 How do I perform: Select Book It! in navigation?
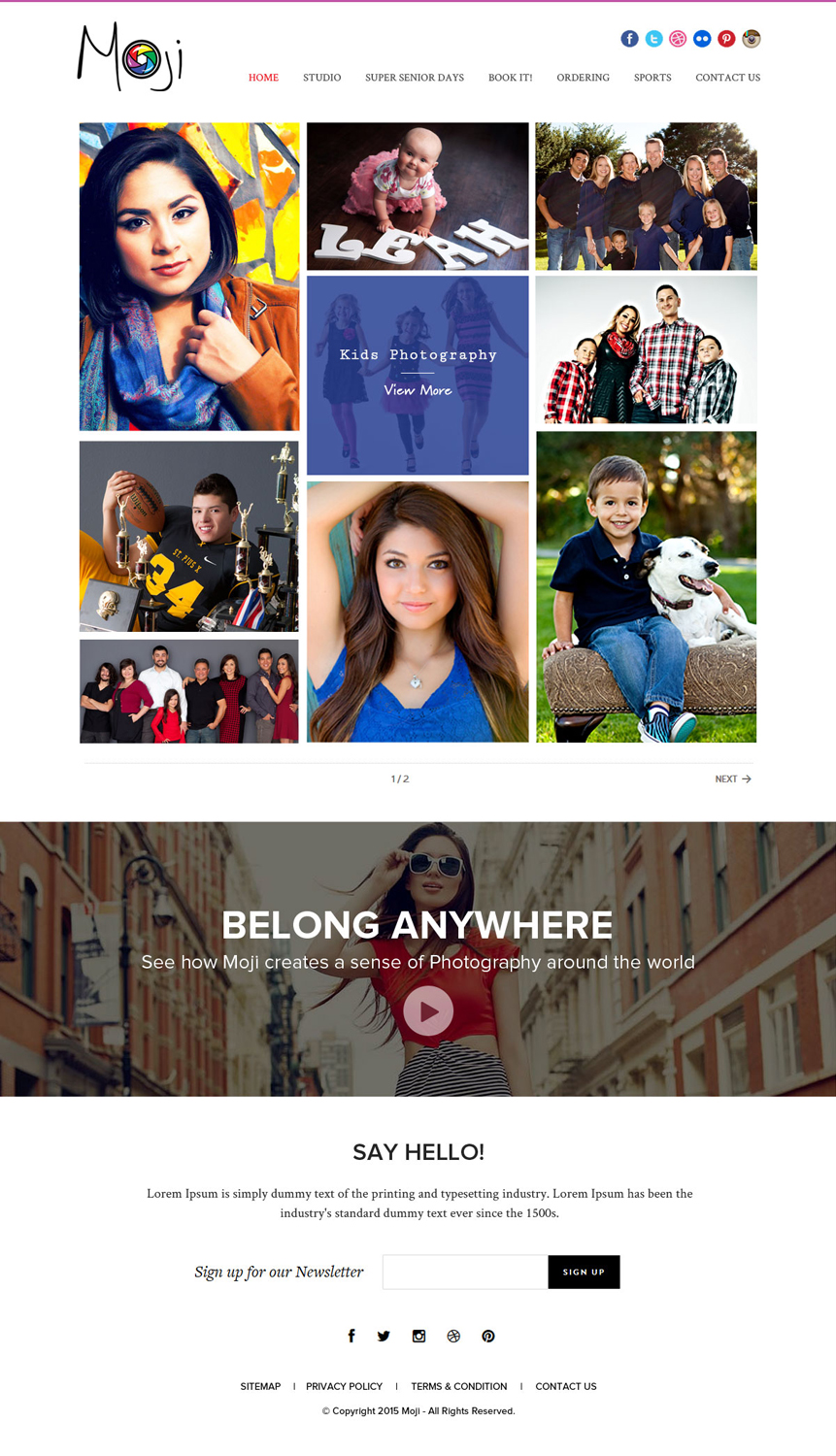pyautogui.click(x=510, y=78)
